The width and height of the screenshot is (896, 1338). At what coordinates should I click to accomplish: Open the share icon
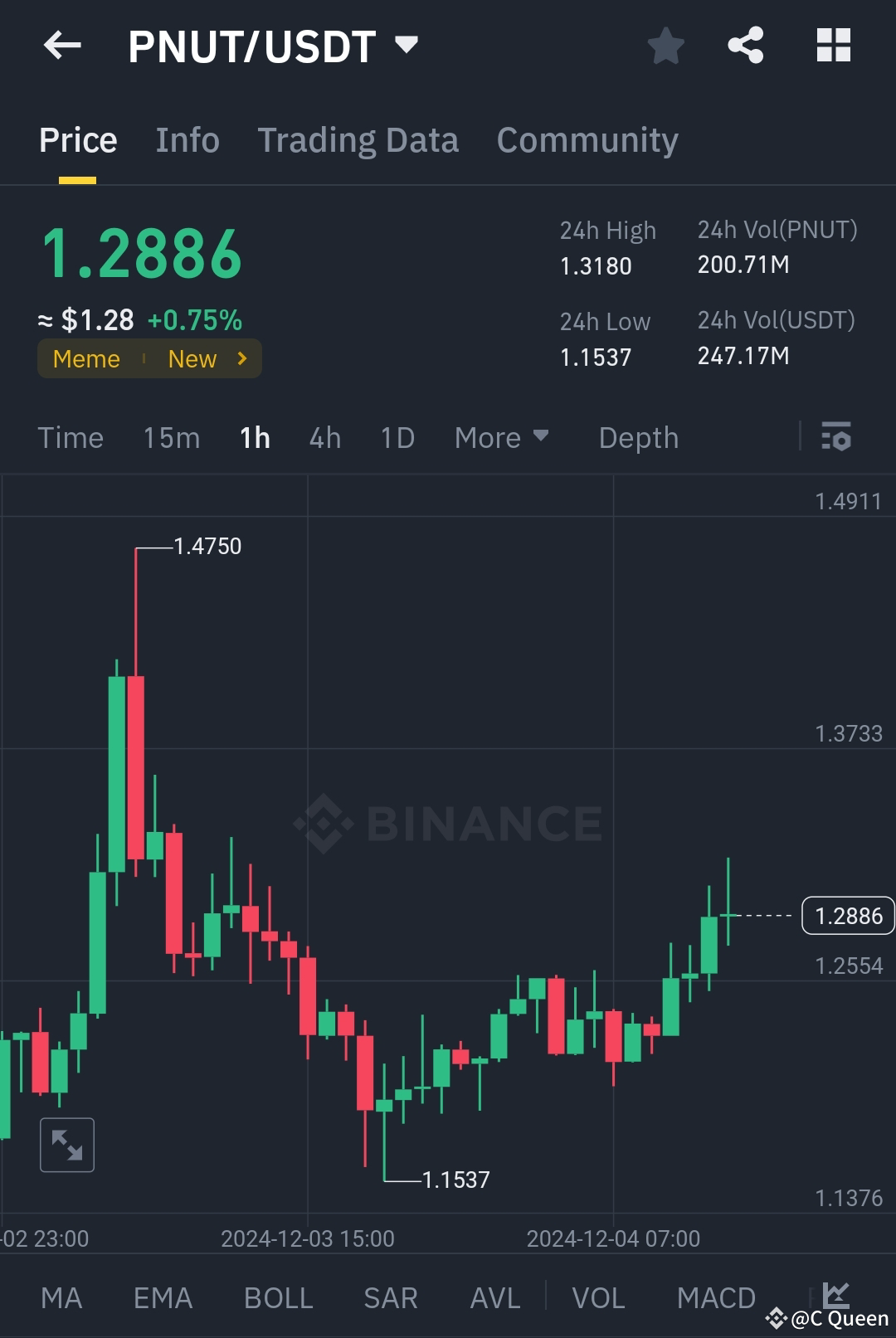747,46
